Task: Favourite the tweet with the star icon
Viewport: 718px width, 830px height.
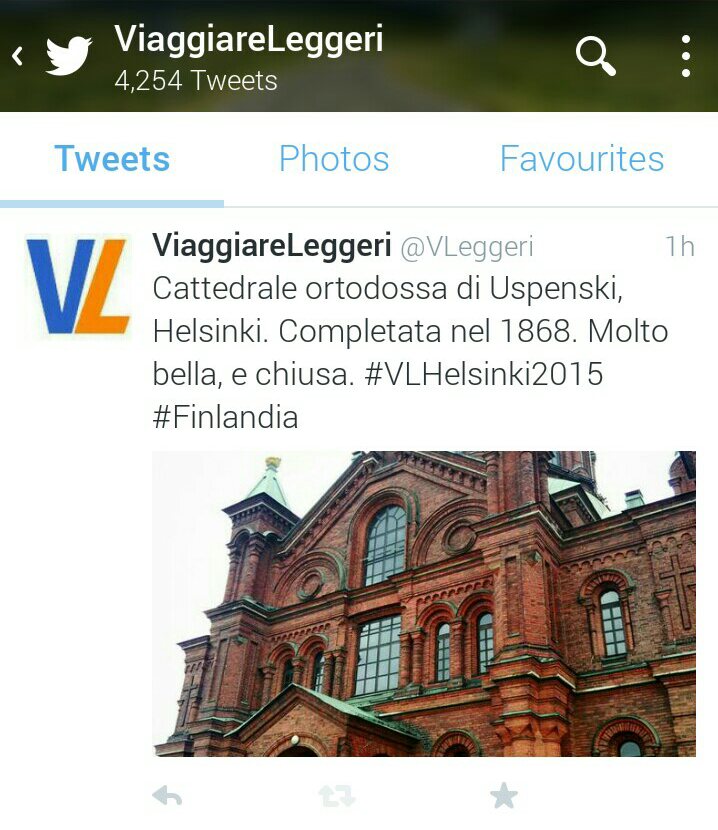Action: tap(504, 796)
